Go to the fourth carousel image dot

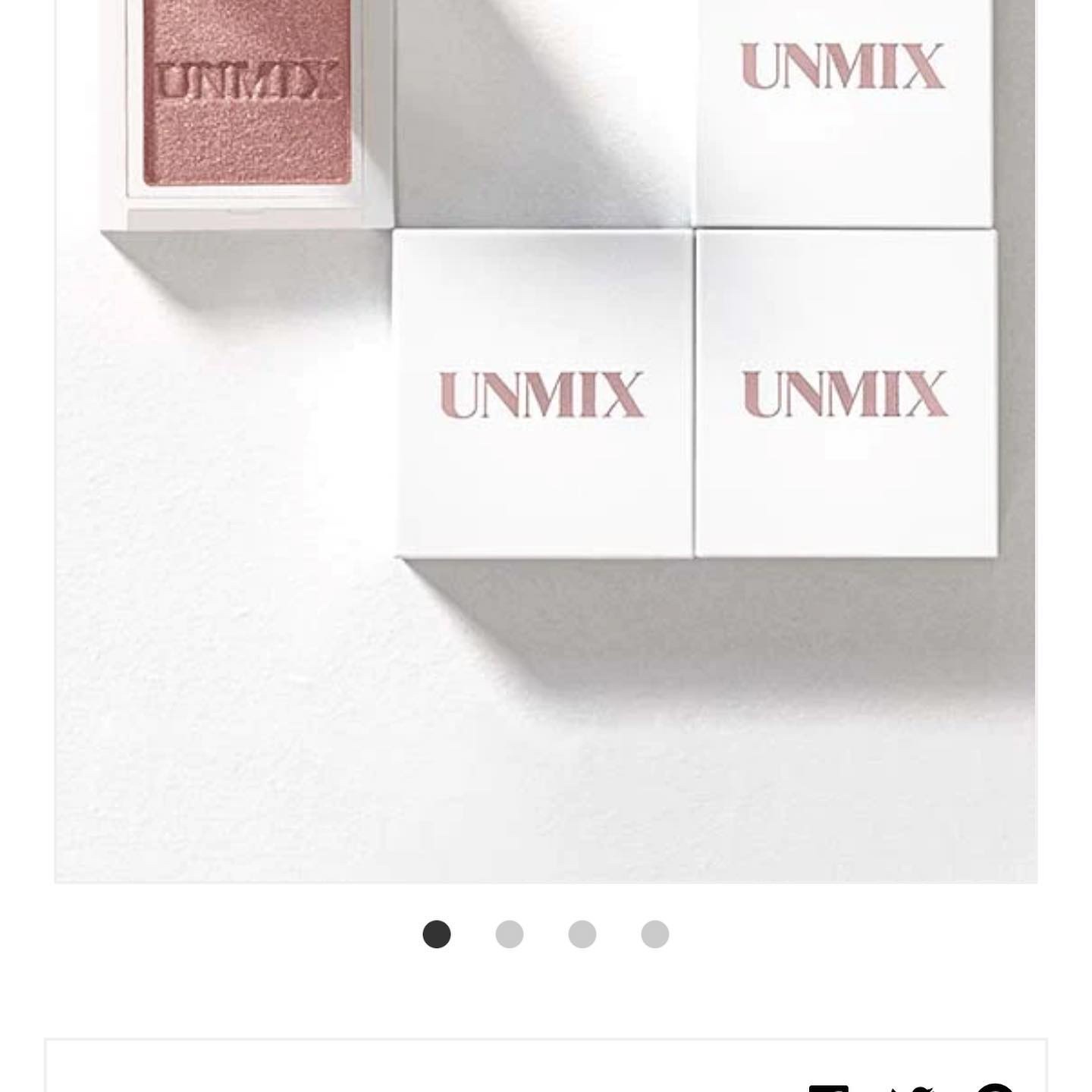pyautogui.click(x=655, y=934)
